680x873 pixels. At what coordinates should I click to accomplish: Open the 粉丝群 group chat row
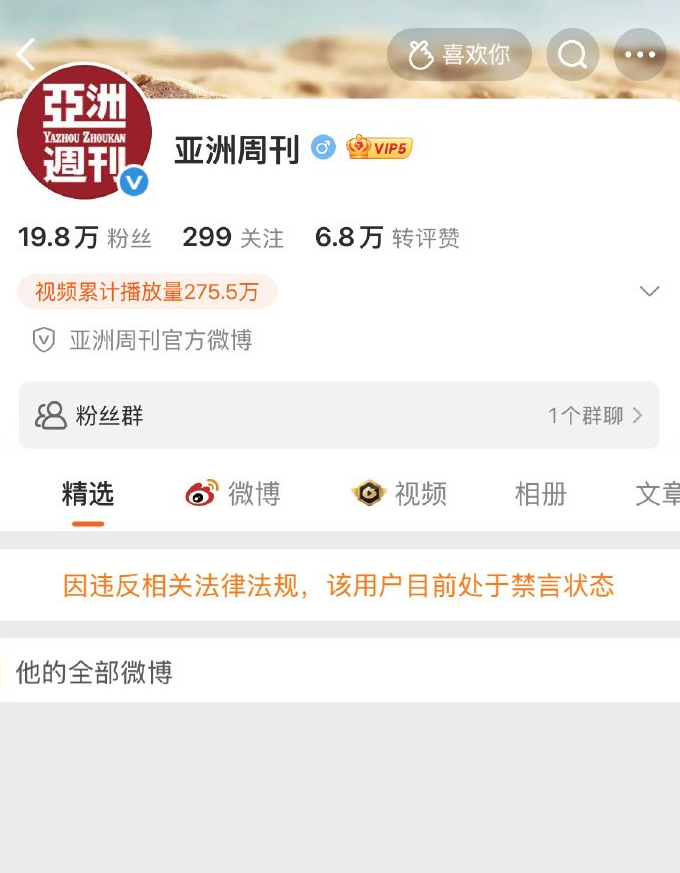[339, 415]
